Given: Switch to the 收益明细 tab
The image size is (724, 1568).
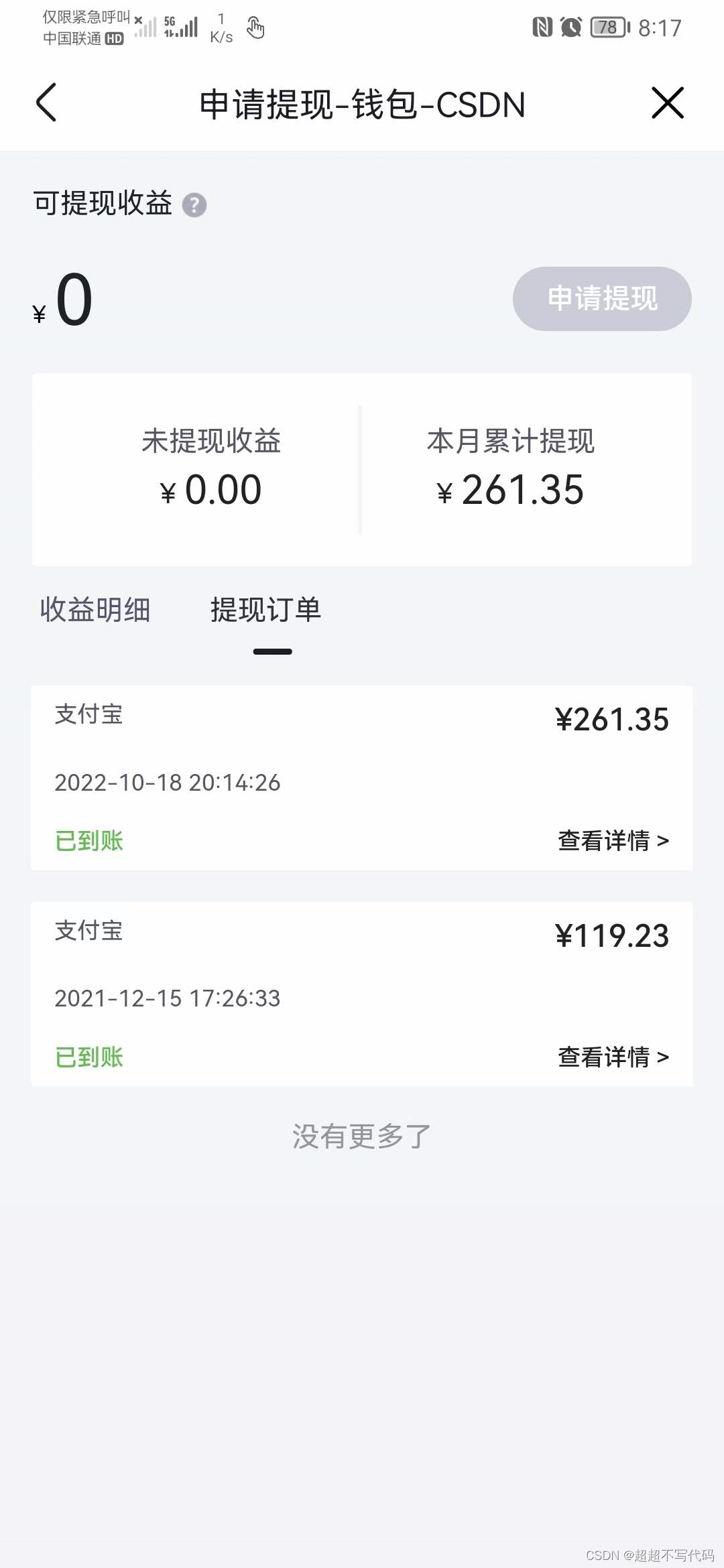Looking at the screenshot, I should (95, 610).
